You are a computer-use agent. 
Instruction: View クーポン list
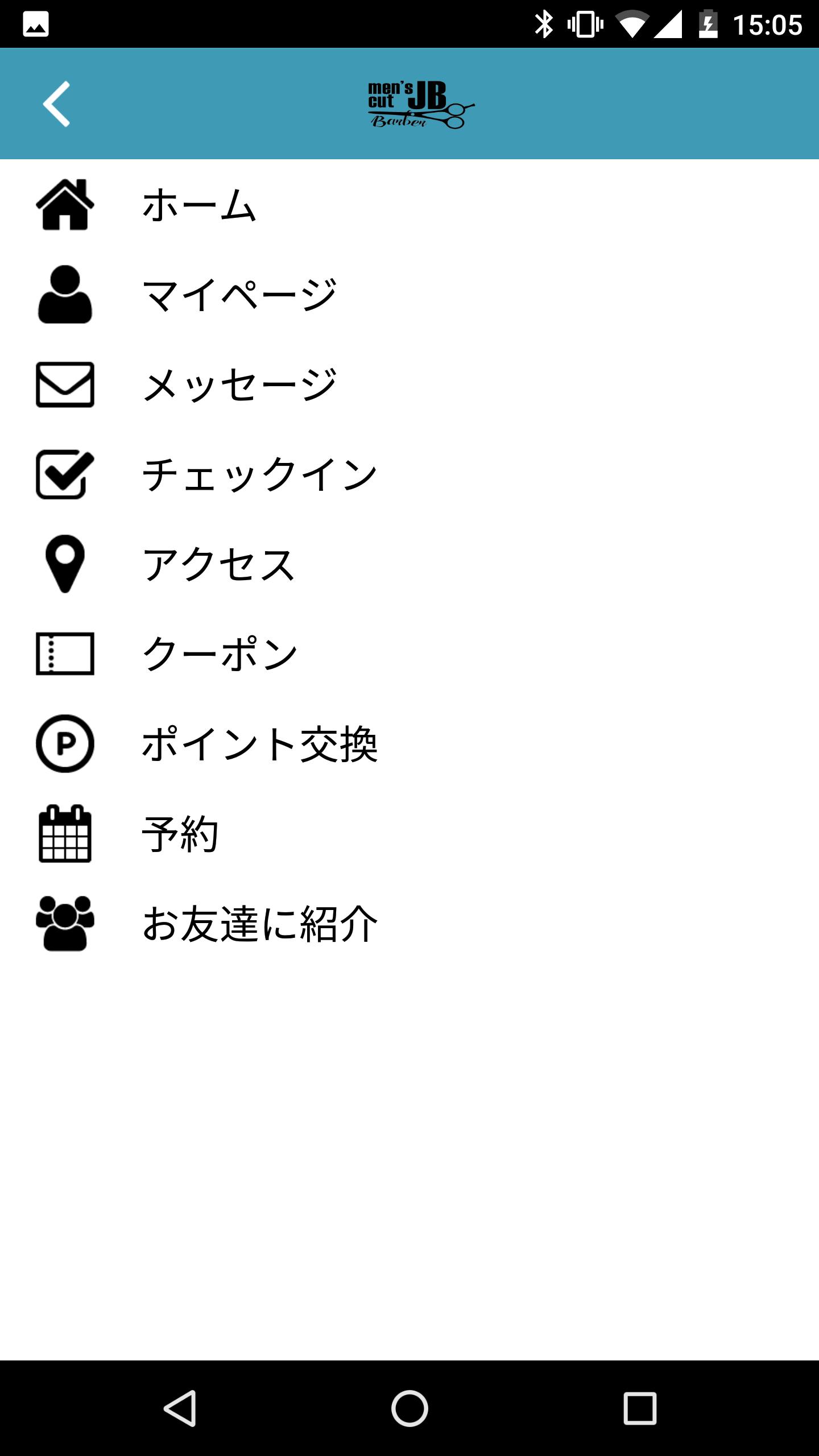(x=220, y=654)
